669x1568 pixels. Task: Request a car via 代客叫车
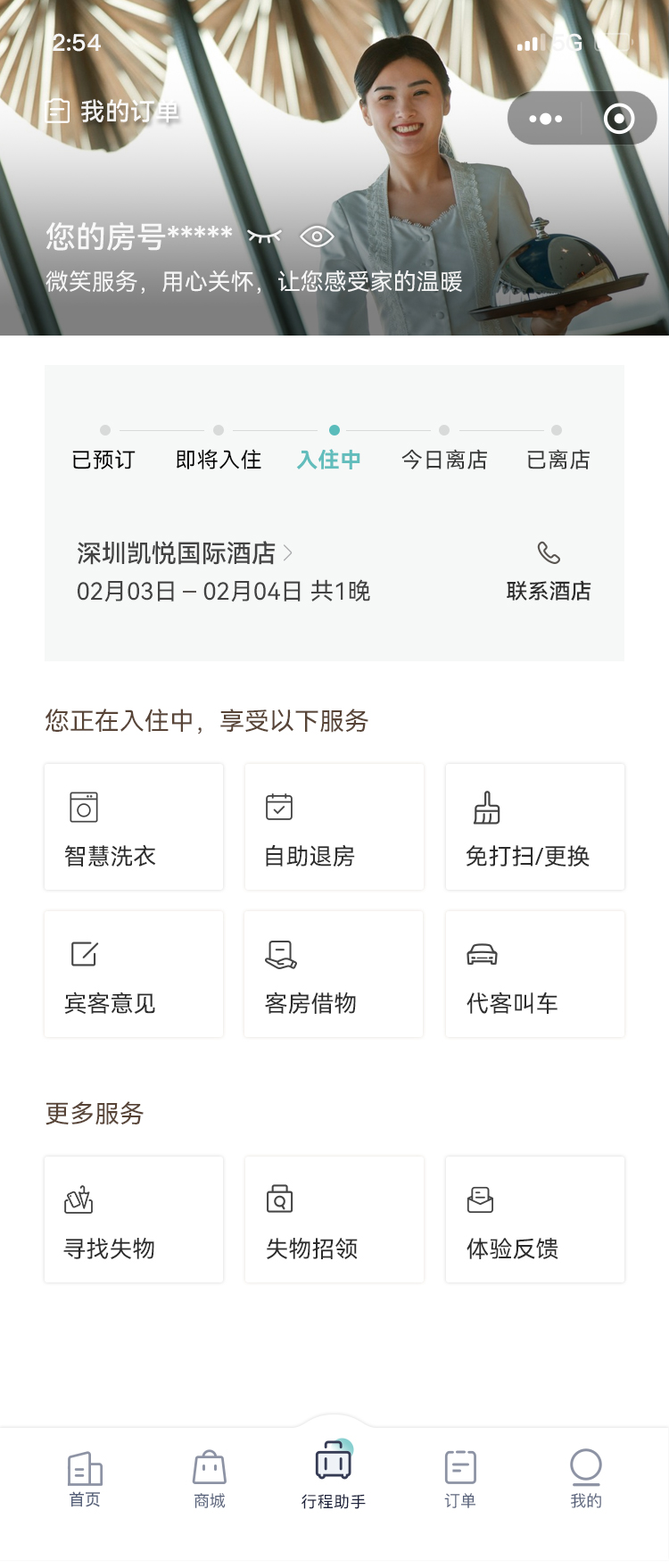tap(535, 975)
